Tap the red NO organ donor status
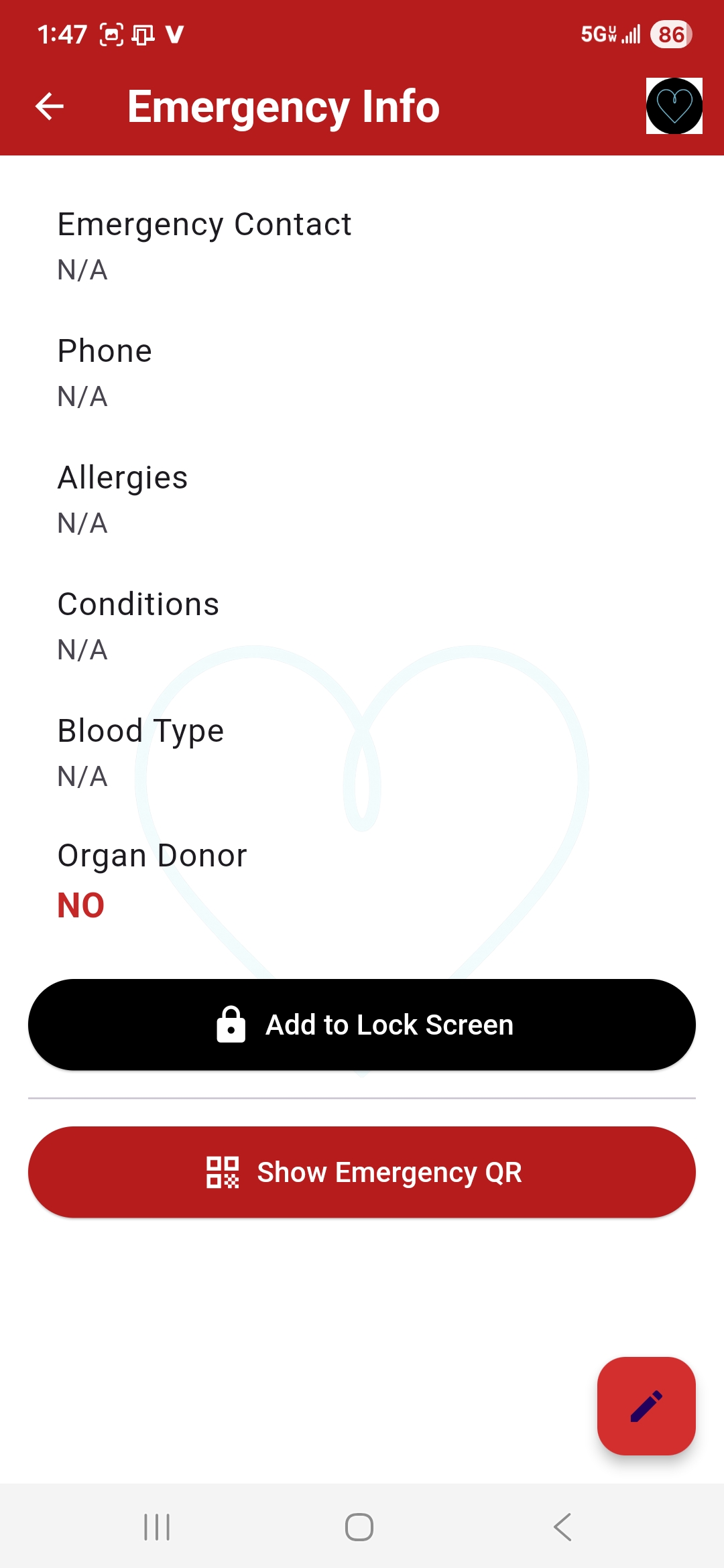 pyautogui.click(x=80, y=904)
